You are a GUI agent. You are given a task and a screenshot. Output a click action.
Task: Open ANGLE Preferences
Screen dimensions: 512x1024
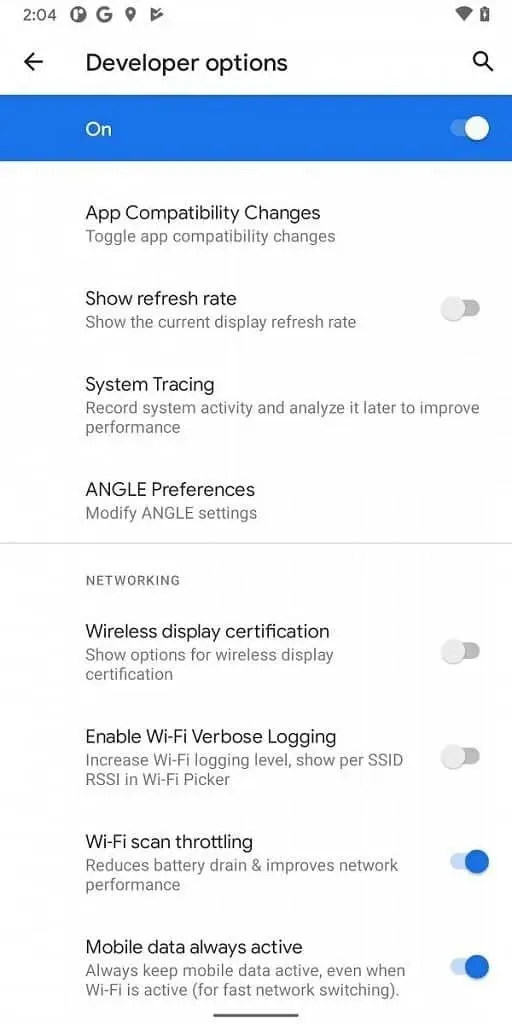(x=256, y=501)
